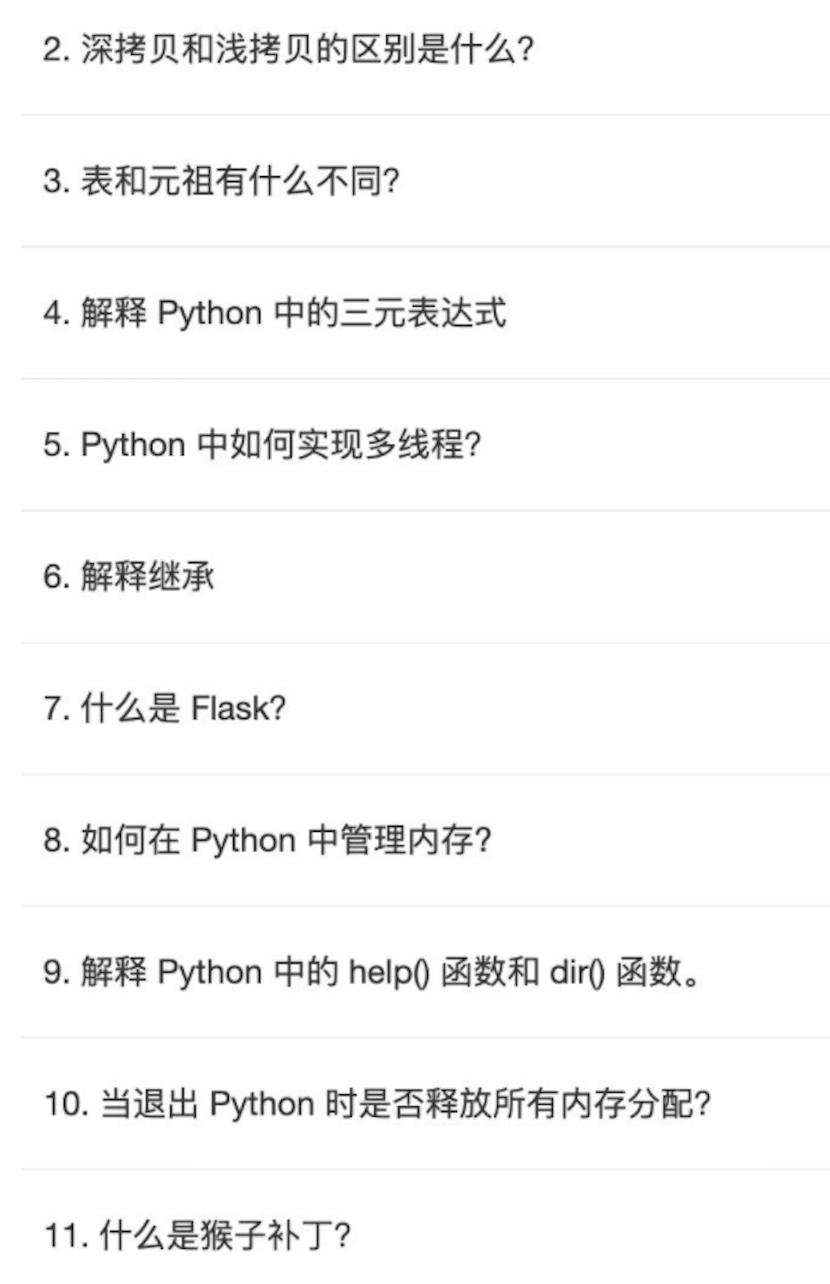Tap question 6 explaining inheritance
Image resolution: width=830 pixels, height=1284 pixels.
(129, 577)
